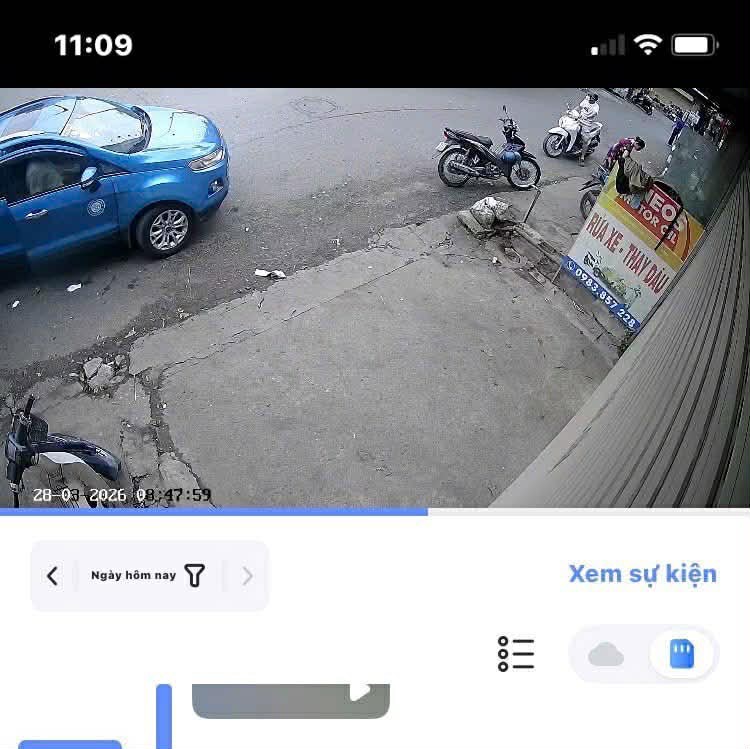The height and width of the screenshot is (749, 750).
Task: Open the 'Ngày hôm nay' date filter
Action: pyautogui.click(x=147, y=576)
